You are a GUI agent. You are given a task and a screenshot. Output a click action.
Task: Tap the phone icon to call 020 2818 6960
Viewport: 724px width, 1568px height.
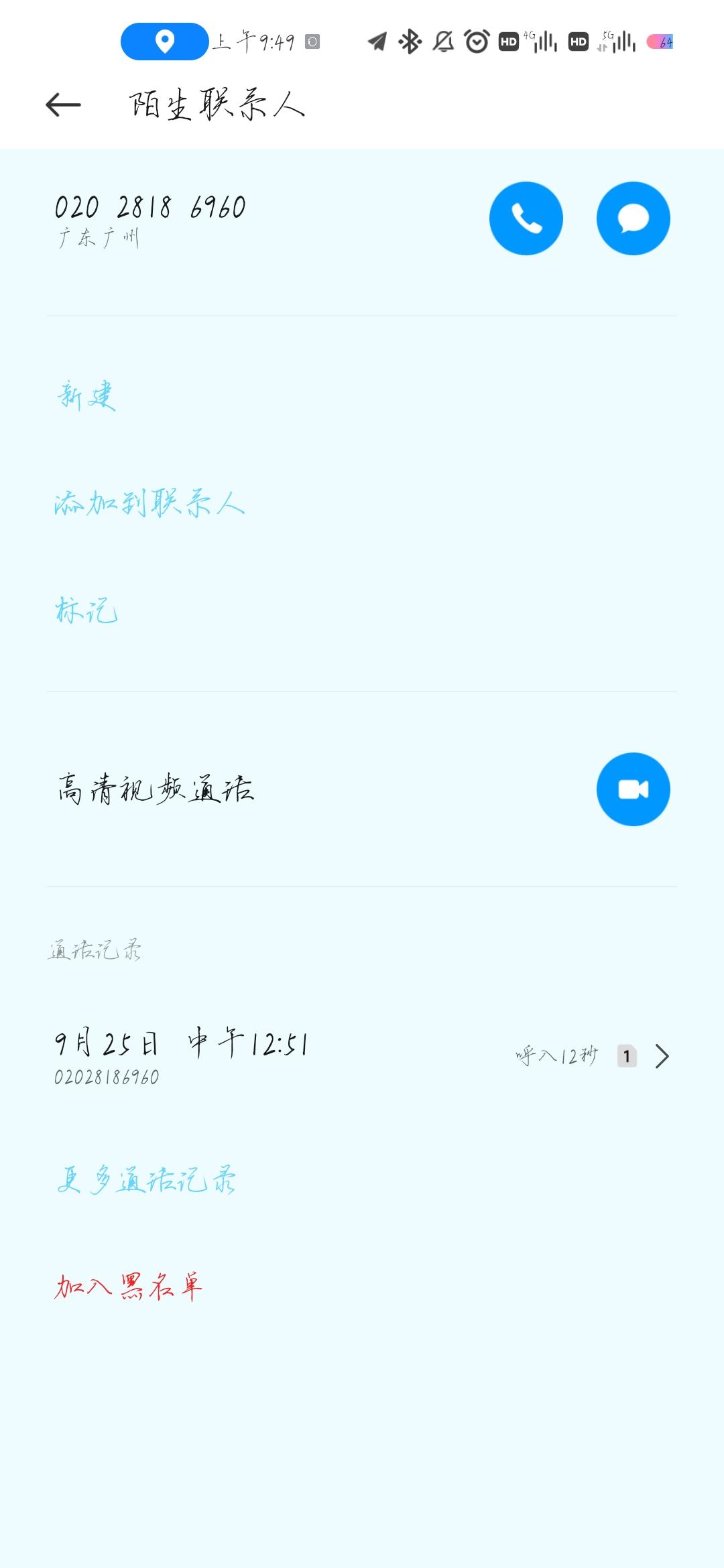[x=526, y=218]
